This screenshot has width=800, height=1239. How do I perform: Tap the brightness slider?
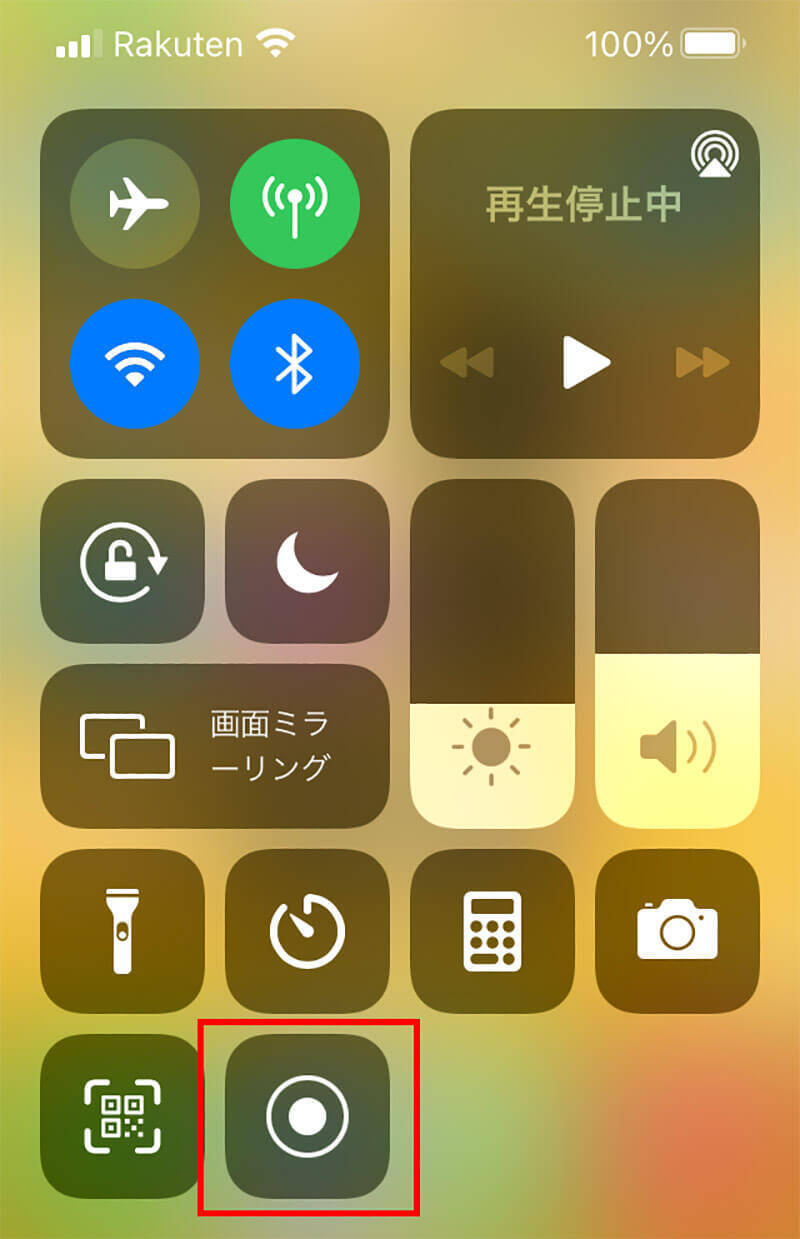click(x=492, y=653)
